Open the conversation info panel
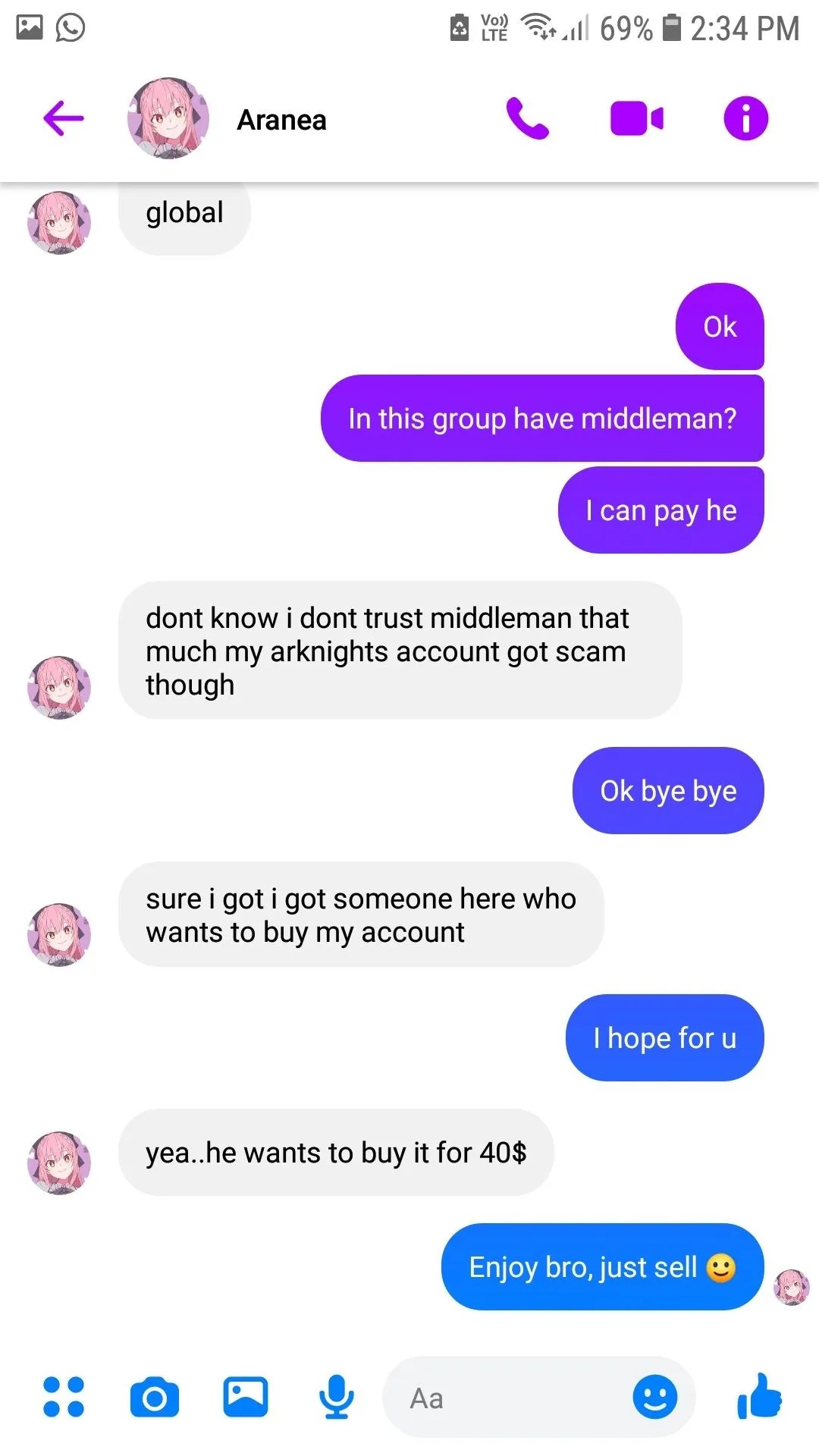 pyautogui.click(x=745, y=118)
